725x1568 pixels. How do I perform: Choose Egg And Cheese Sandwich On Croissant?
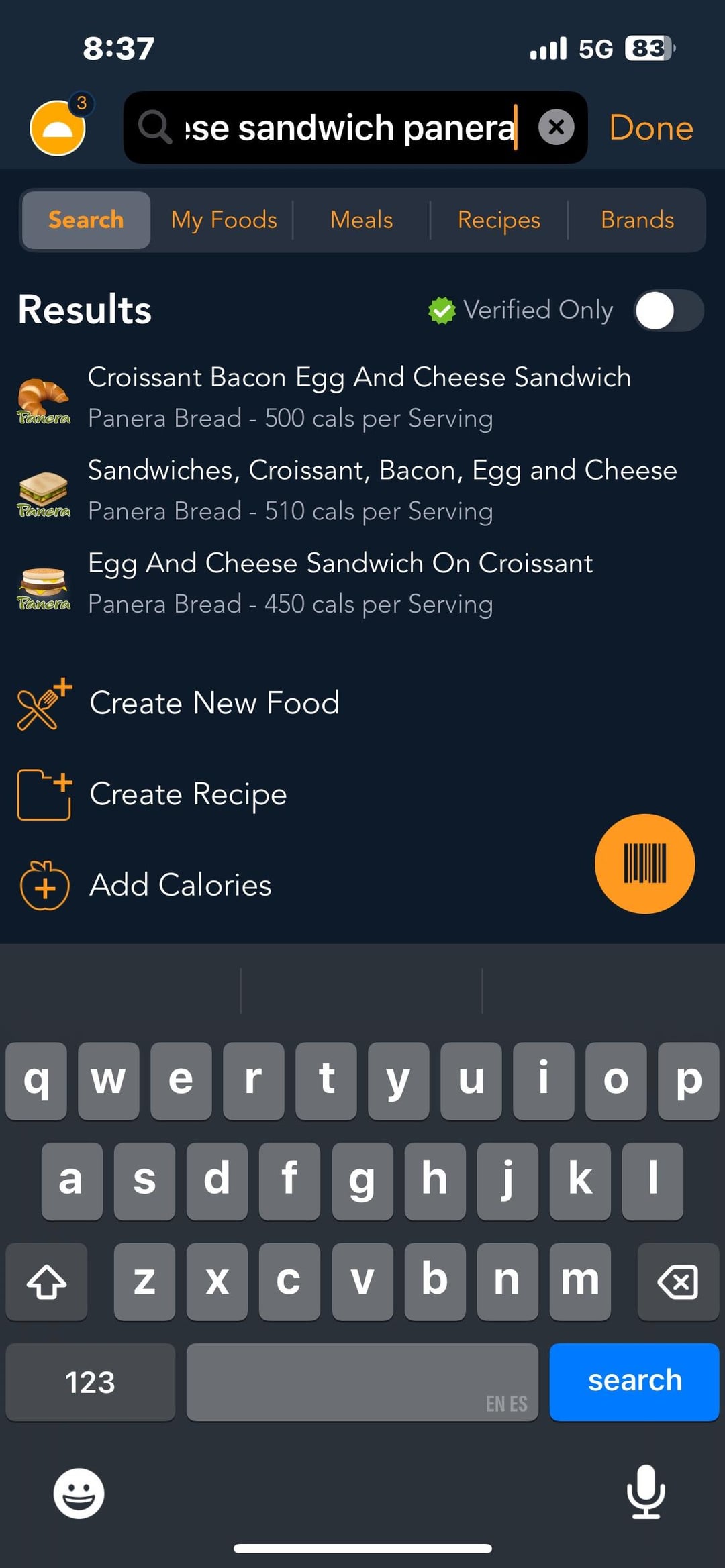coord(340,582)
